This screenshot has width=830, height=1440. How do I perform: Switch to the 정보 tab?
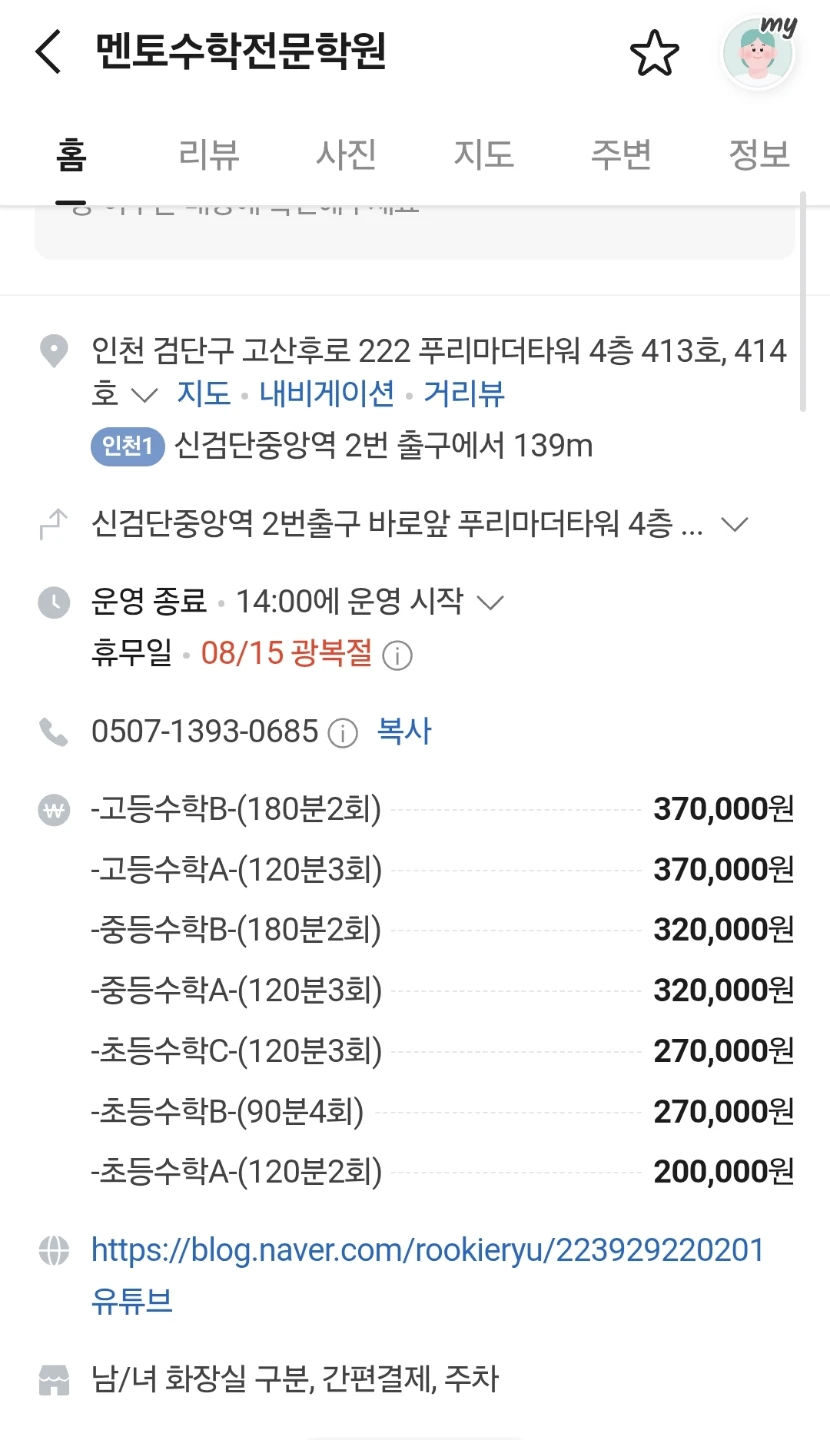(759, 154)
